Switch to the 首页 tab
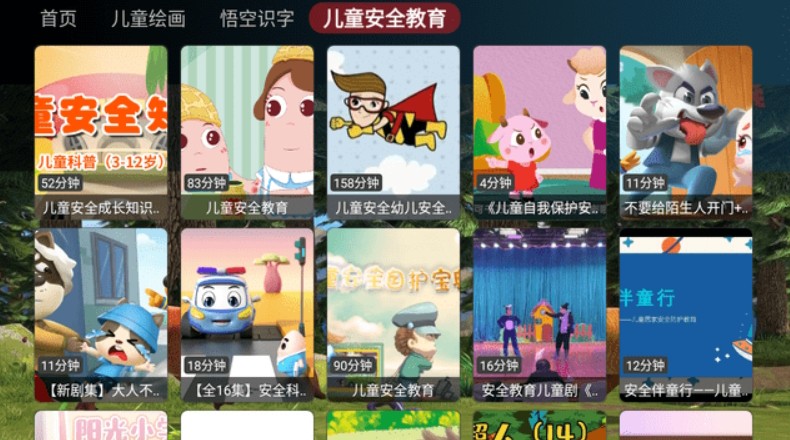Screen dimensions: 790x440 tap(58, 18)
